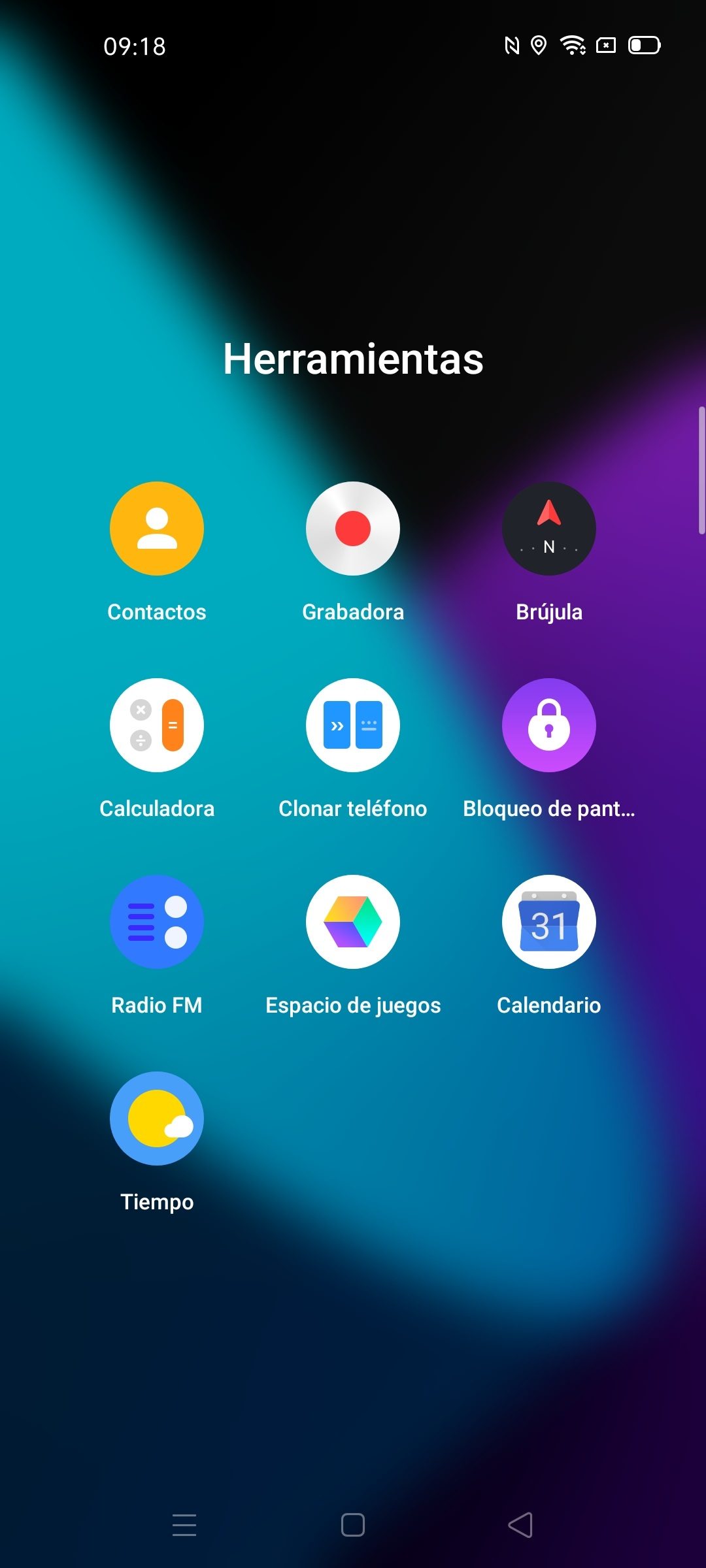
Task: Open the Brújula compass app
Action: [549, 529]
